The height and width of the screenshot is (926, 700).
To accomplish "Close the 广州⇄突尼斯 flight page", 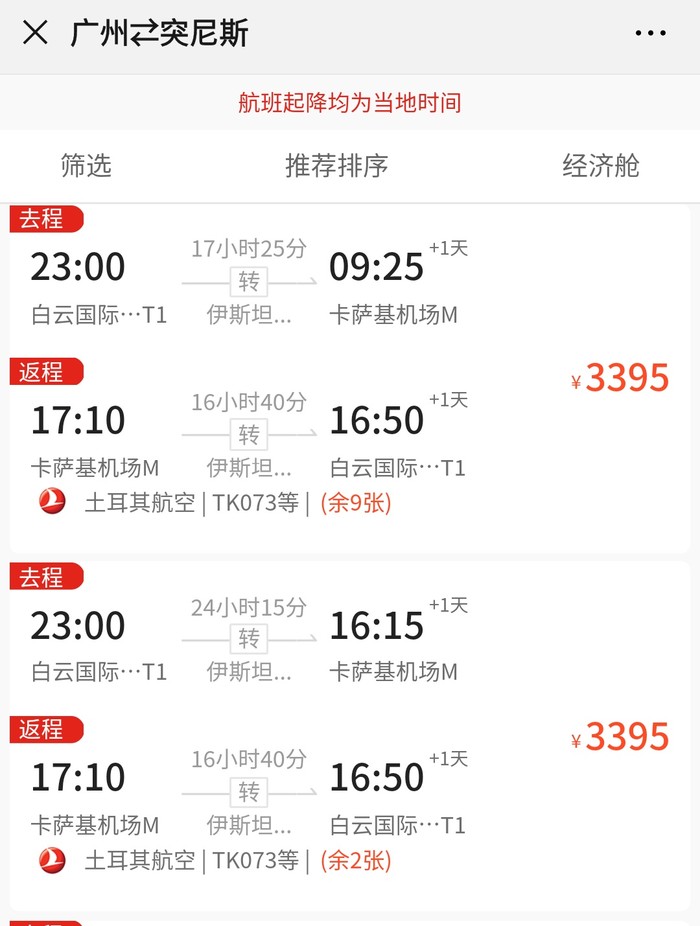I will pyautogui.click(x=35, y=33).
